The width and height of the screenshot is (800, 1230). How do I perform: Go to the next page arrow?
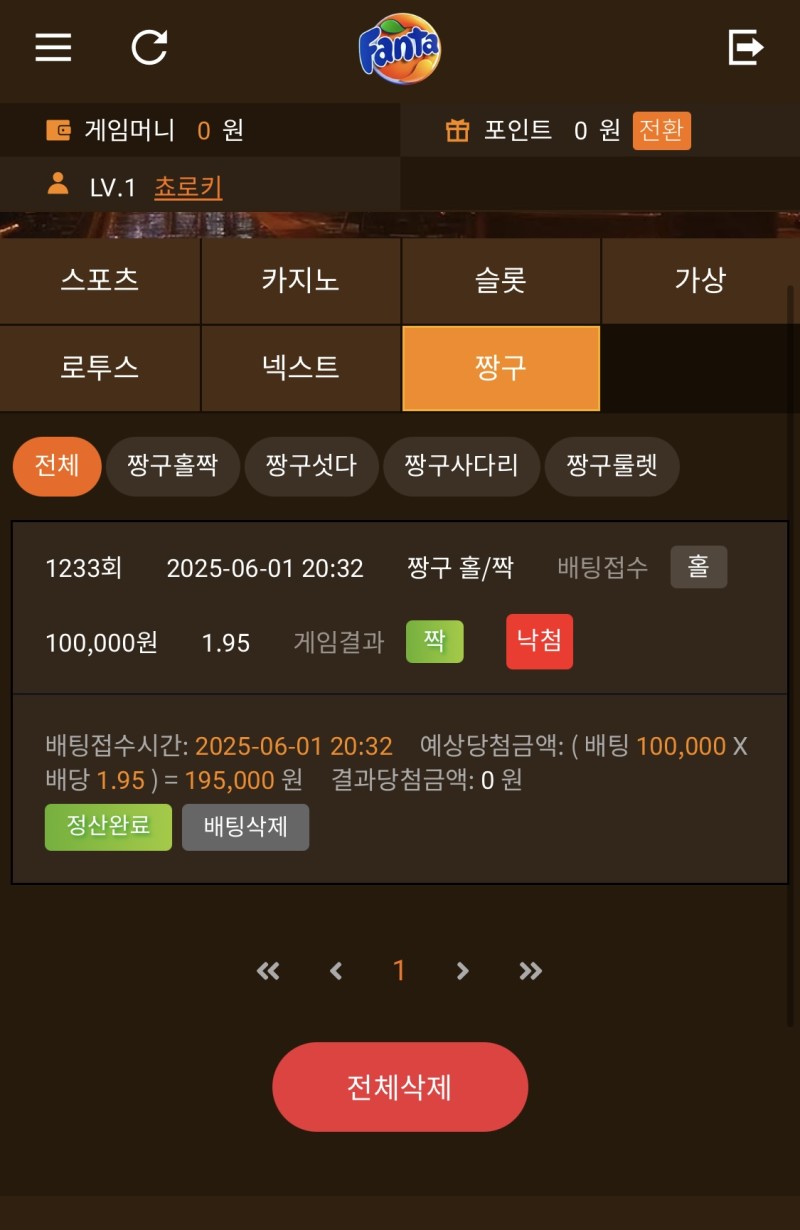pos(462,970)
